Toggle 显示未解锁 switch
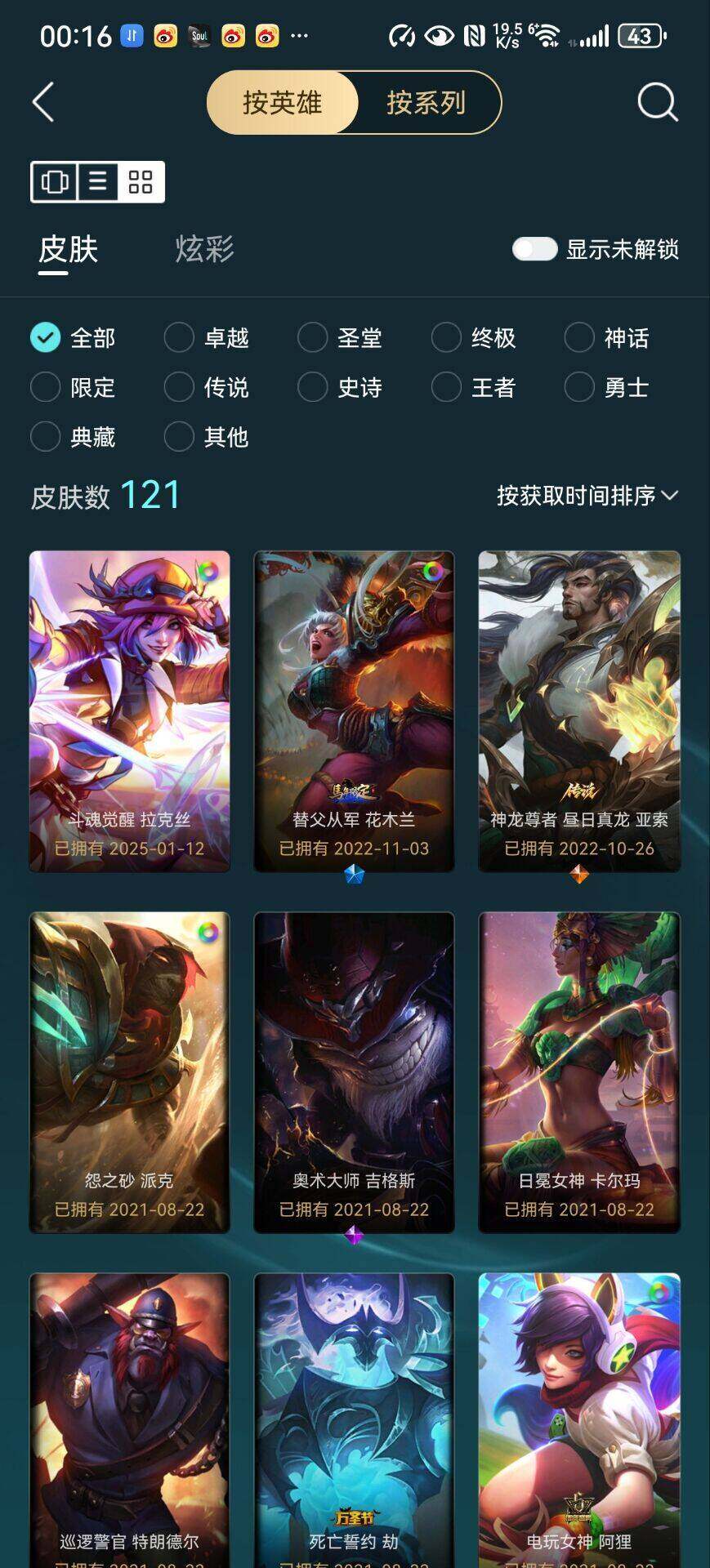 [x=534, y=249]
